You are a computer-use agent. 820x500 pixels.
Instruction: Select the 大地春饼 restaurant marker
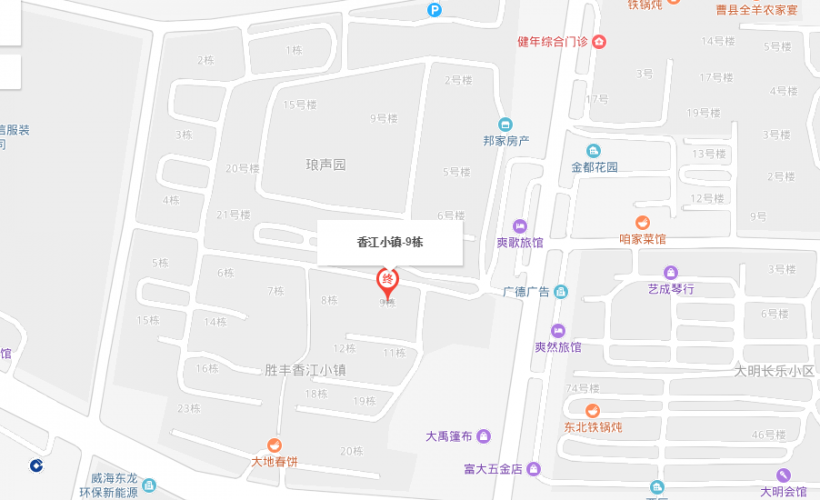tap(274, 445)
